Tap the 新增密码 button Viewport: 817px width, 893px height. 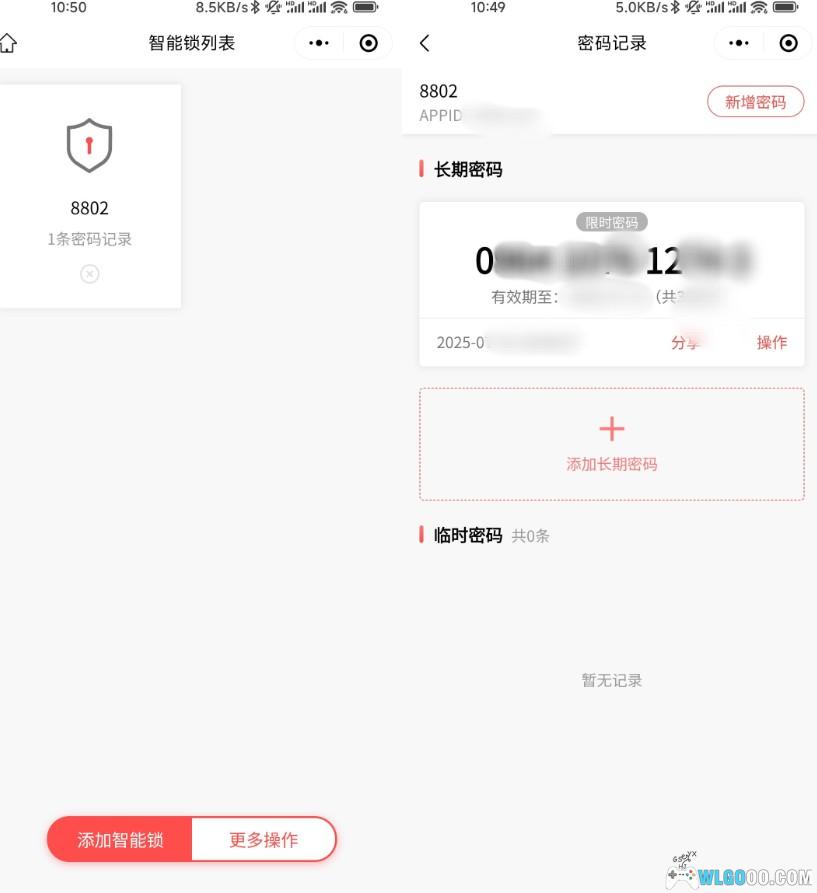pyautogui.click(x=755, y=101)
